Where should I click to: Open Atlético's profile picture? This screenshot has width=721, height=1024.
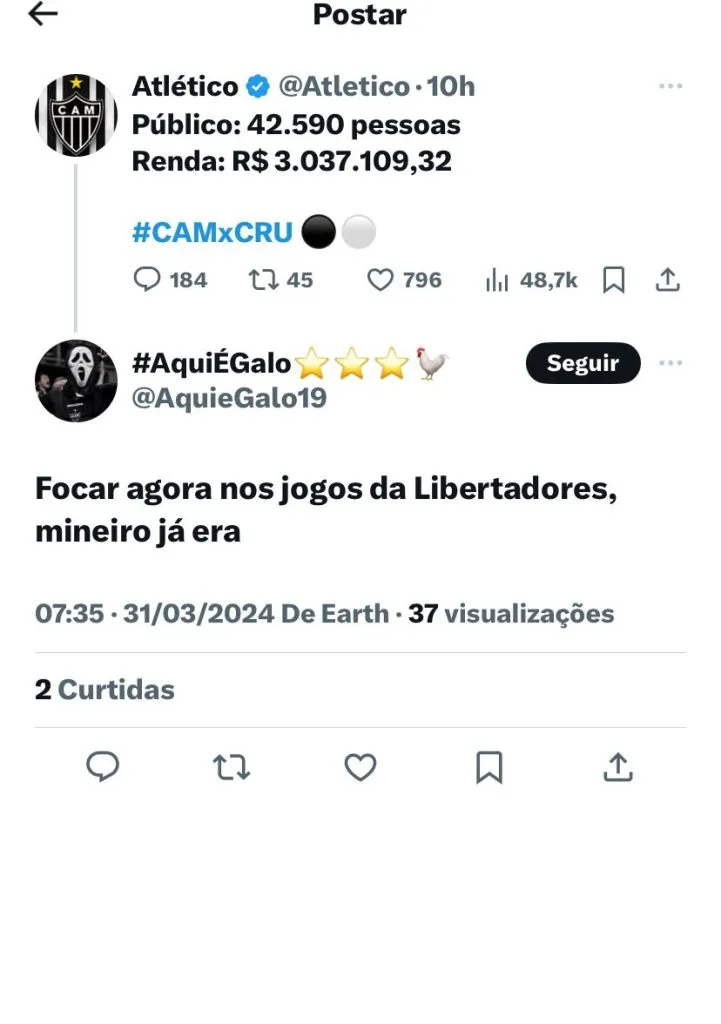pos(76,115)
